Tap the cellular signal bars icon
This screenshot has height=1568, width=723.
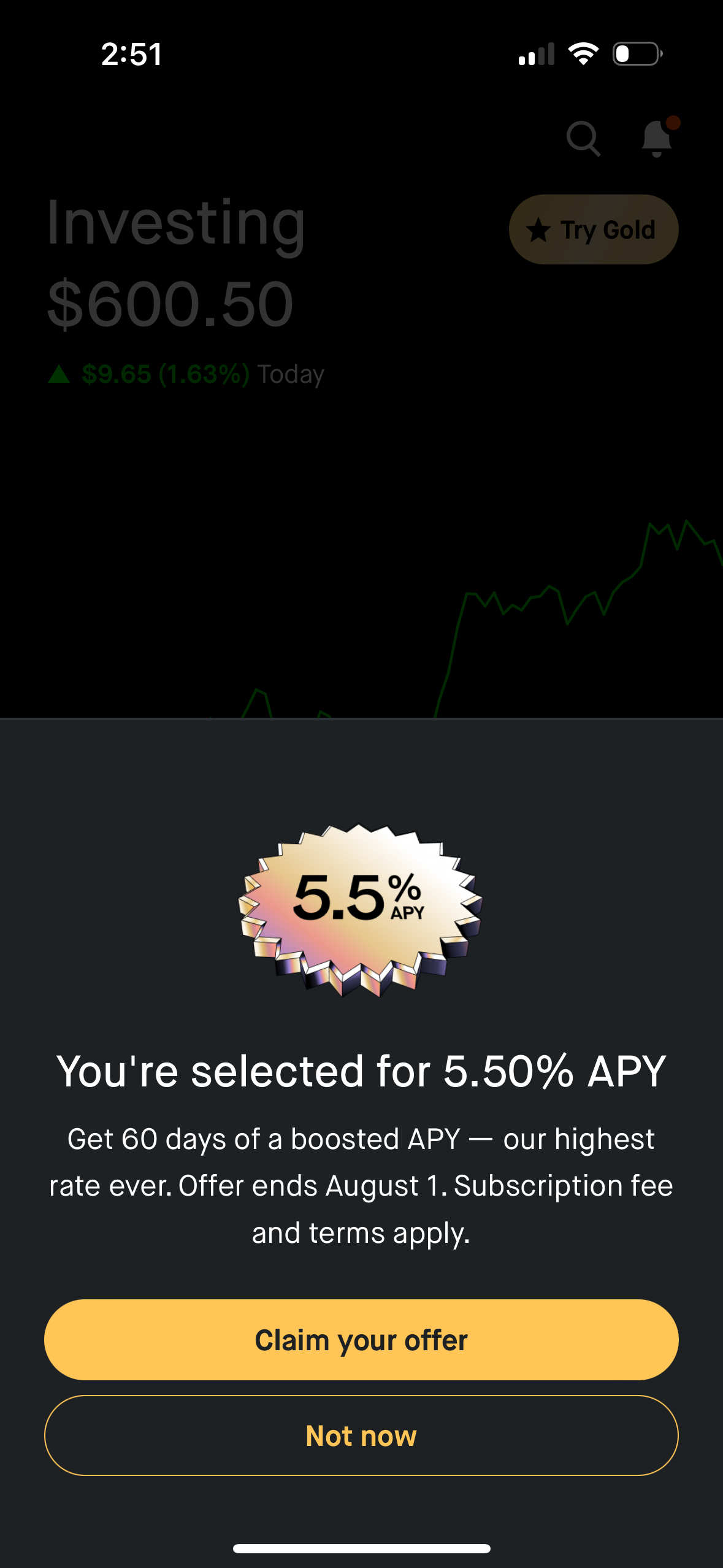pos(537,54)
